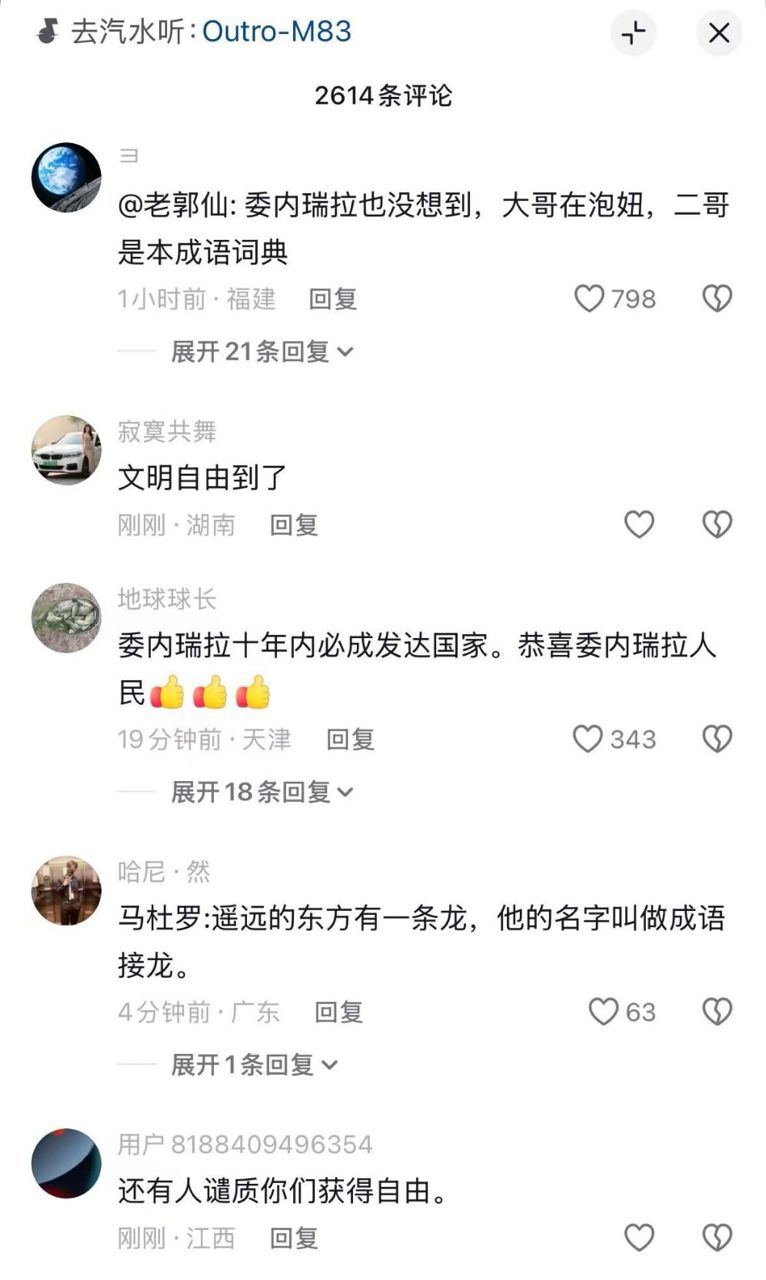Open 地球球长's profile avatar

coord(66,619)
